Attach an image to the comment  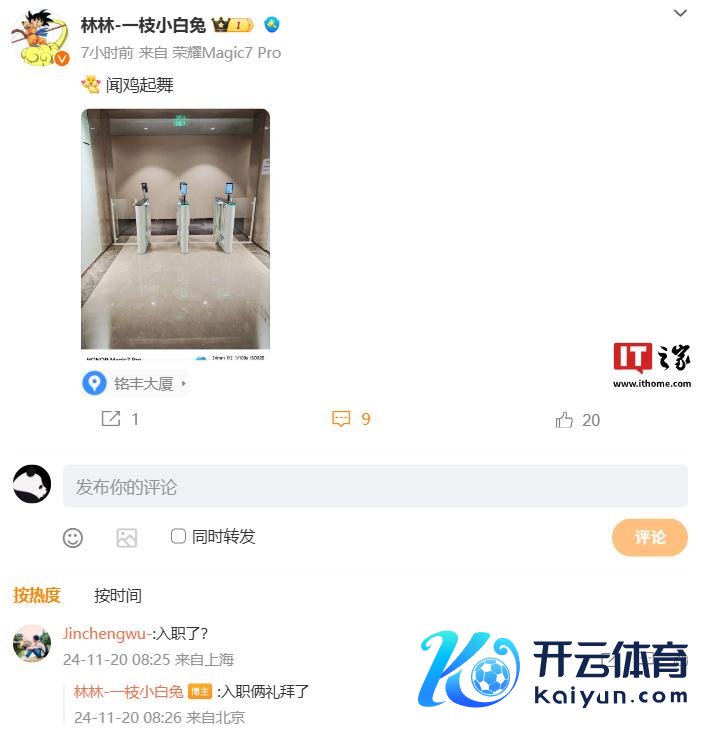pyautogui.click(x=126, y=537)
